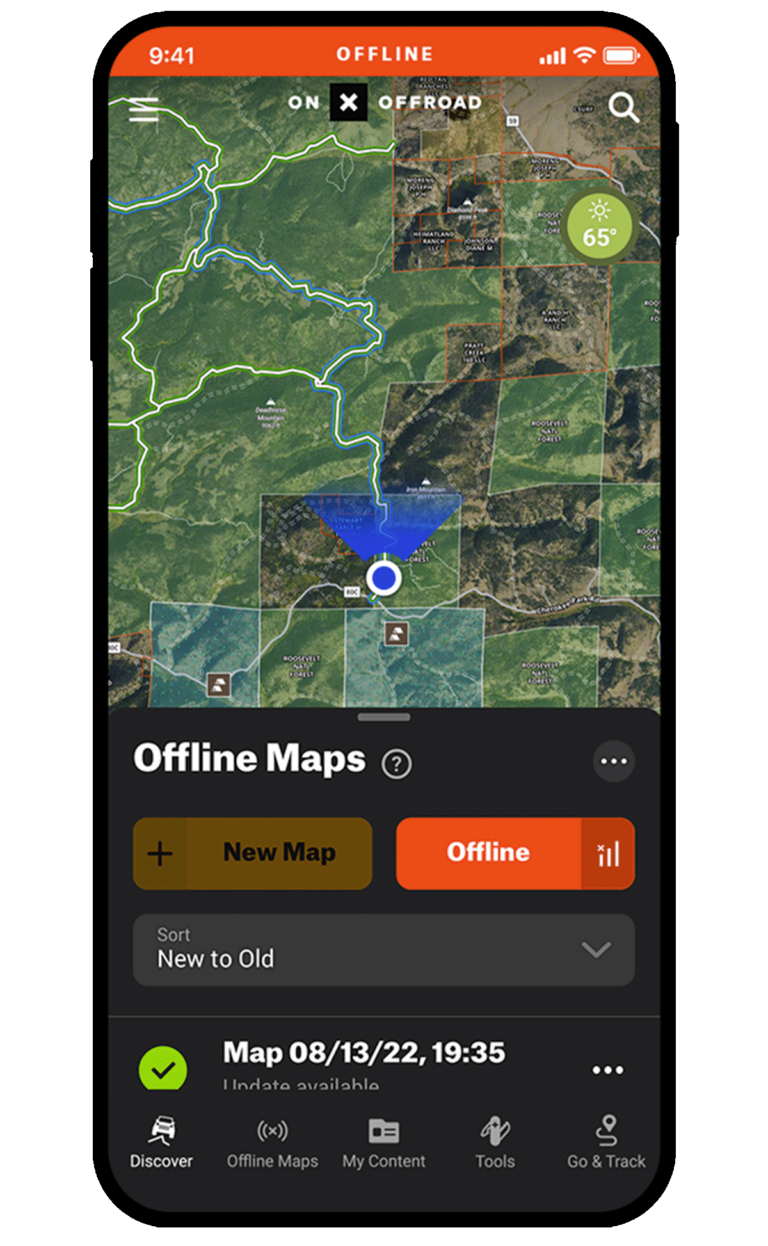Open the 65° weather widget
The height and width of the screenshot is (1246, 768).
[599, 227]
